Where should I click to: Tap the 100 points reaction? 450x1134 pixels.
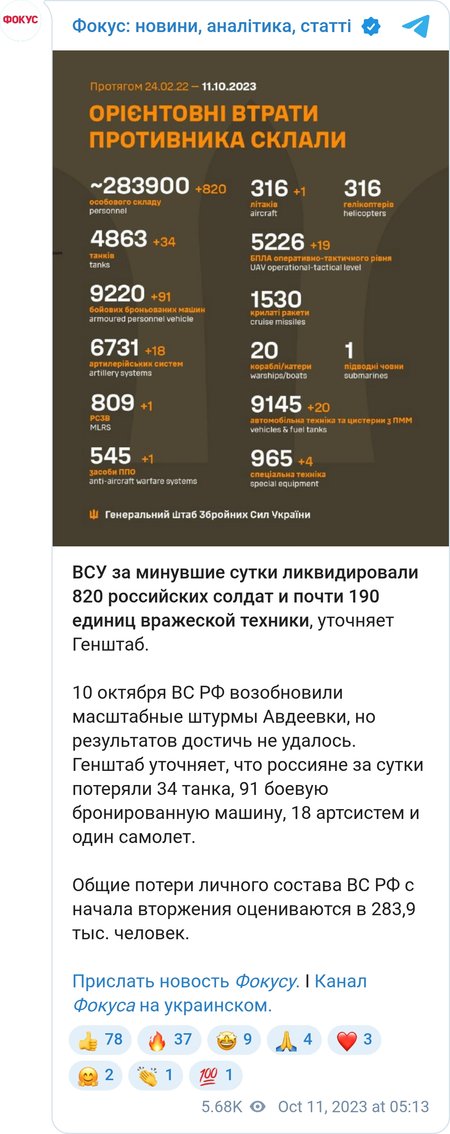pyautogui.click(x=216, y=1075)
